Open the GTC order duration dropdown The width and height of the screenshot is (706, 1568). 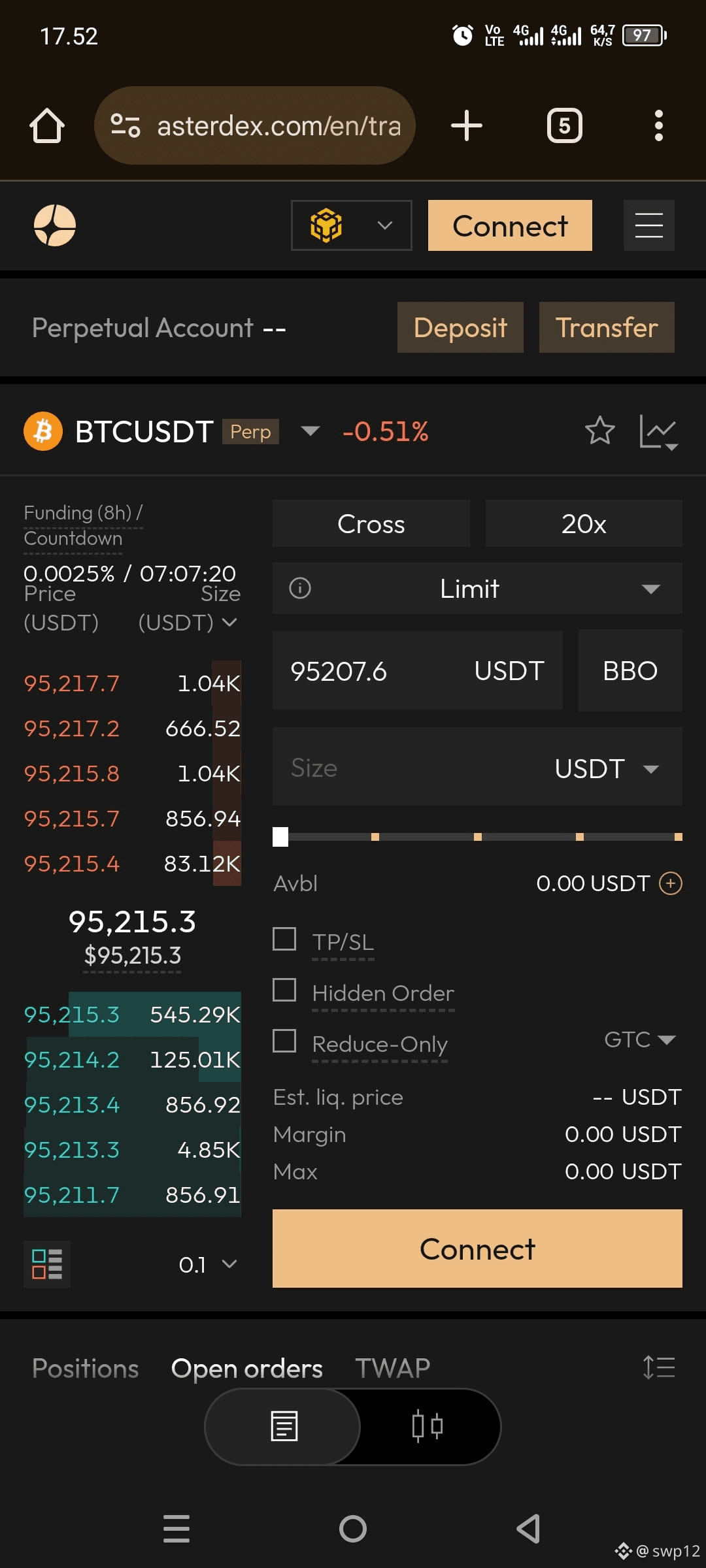(x=639, y=1039)
